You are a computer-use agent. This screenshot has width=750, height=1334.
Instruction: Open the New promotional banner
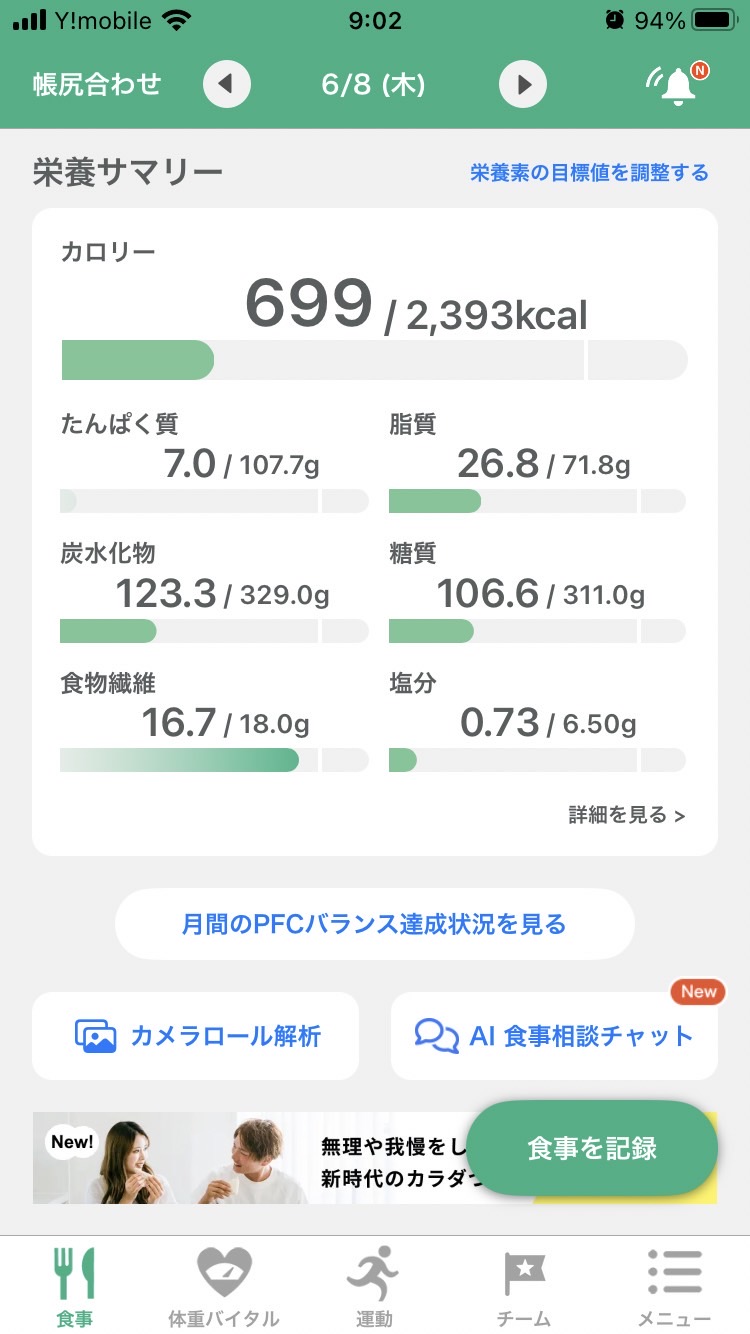pos(250,1158)
